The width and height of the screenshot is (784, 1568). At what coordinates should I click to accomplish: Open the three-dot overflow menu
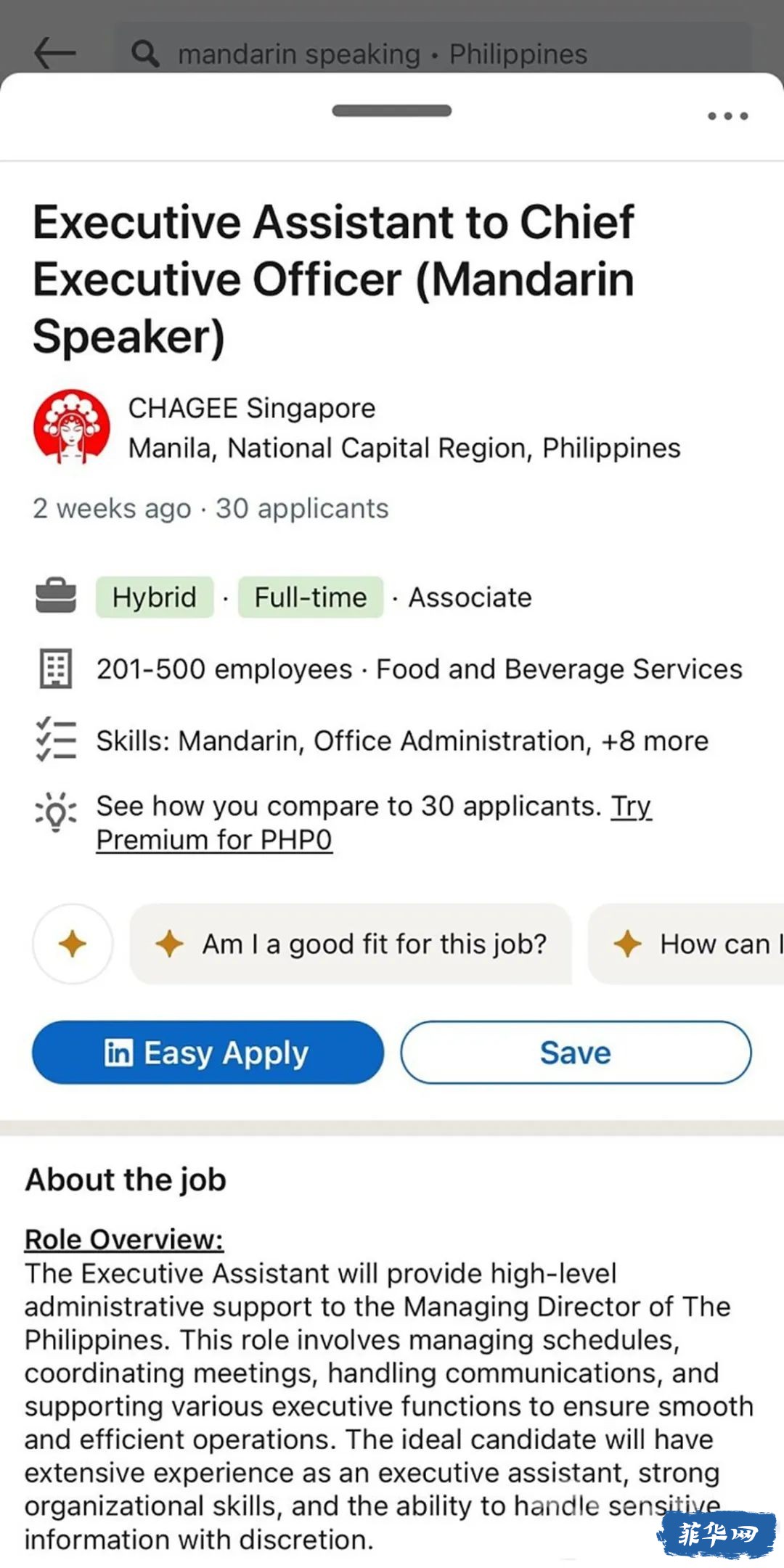(x=728, y=116)
